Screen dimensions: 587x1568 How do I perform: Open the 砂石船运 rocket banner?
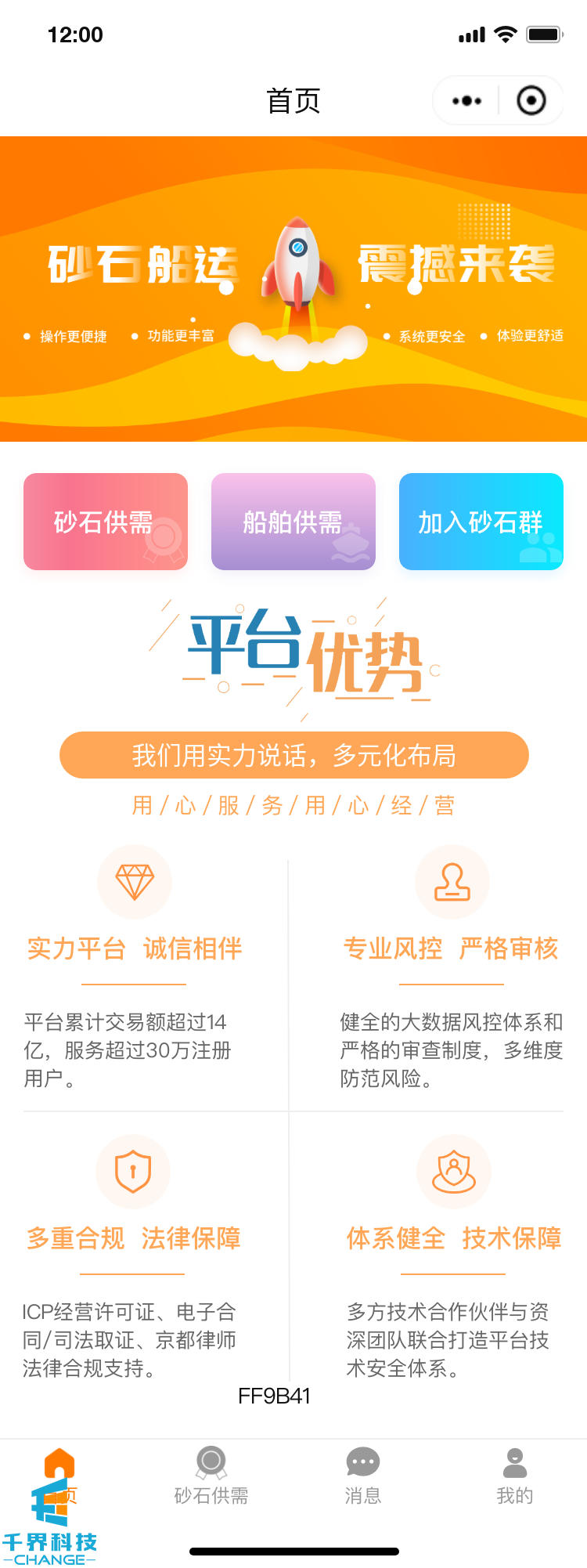[293, 289]
